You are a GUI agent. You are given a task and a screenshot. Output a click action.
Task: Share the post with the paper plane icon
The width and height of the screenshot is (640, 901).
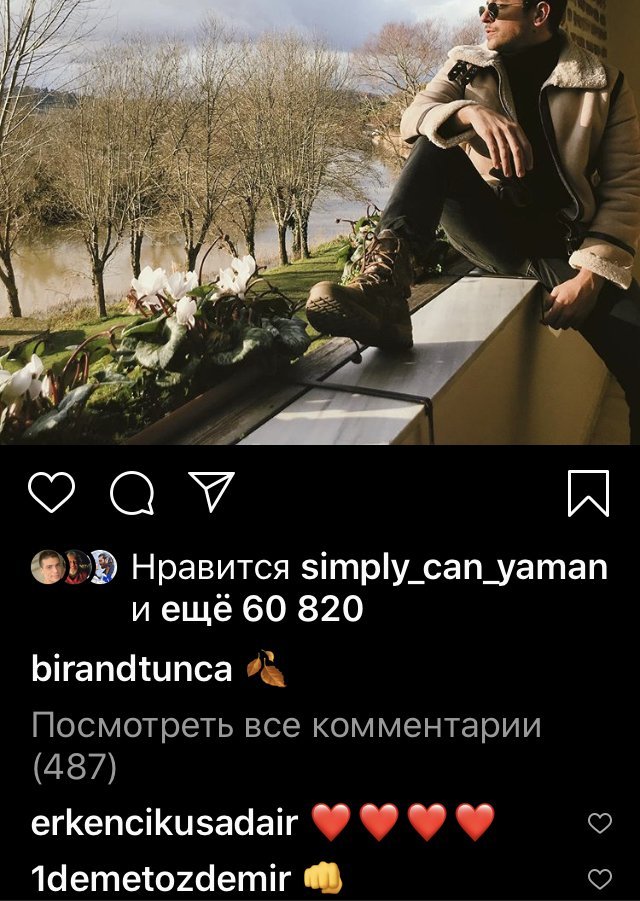point(211,492)
